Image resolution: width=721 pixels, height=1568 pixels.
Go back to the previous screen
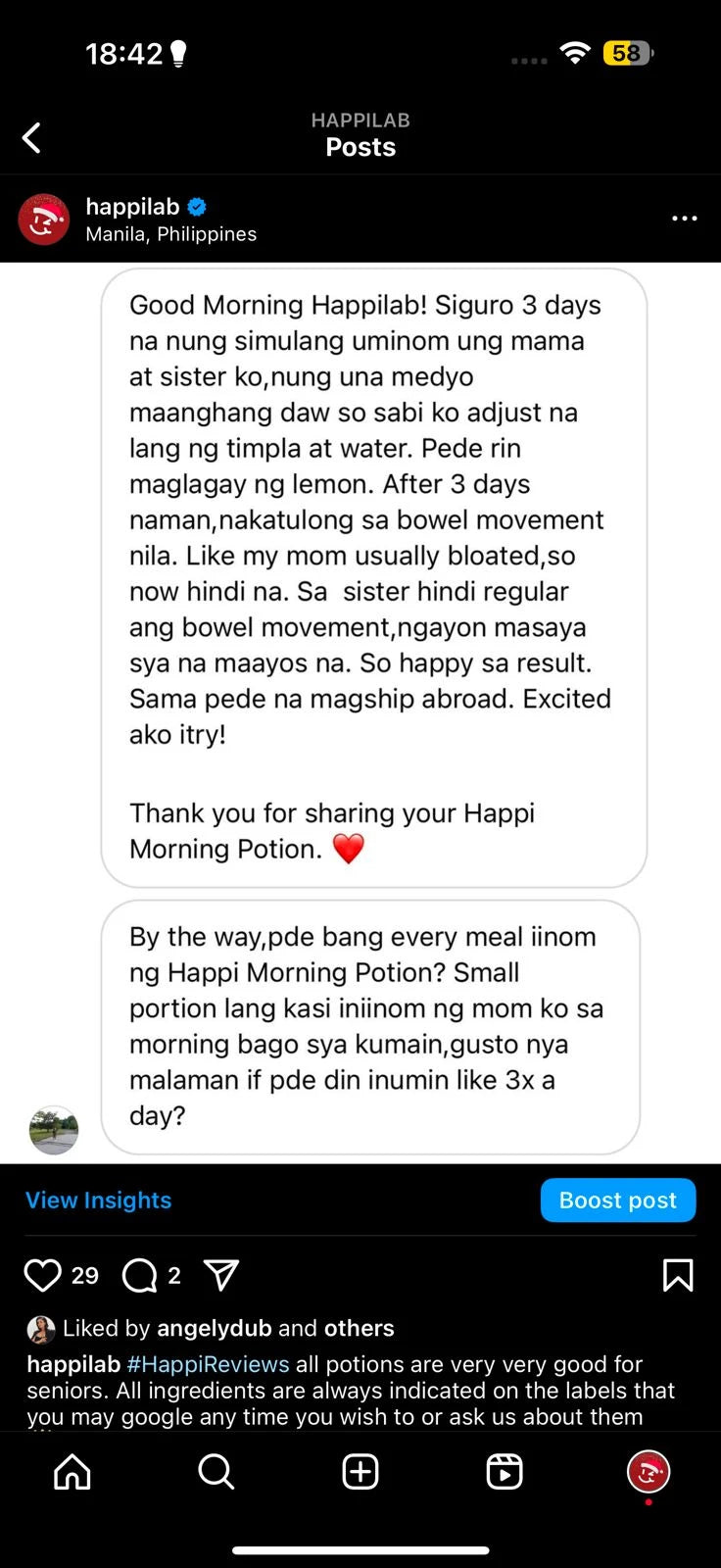point(32,138)
